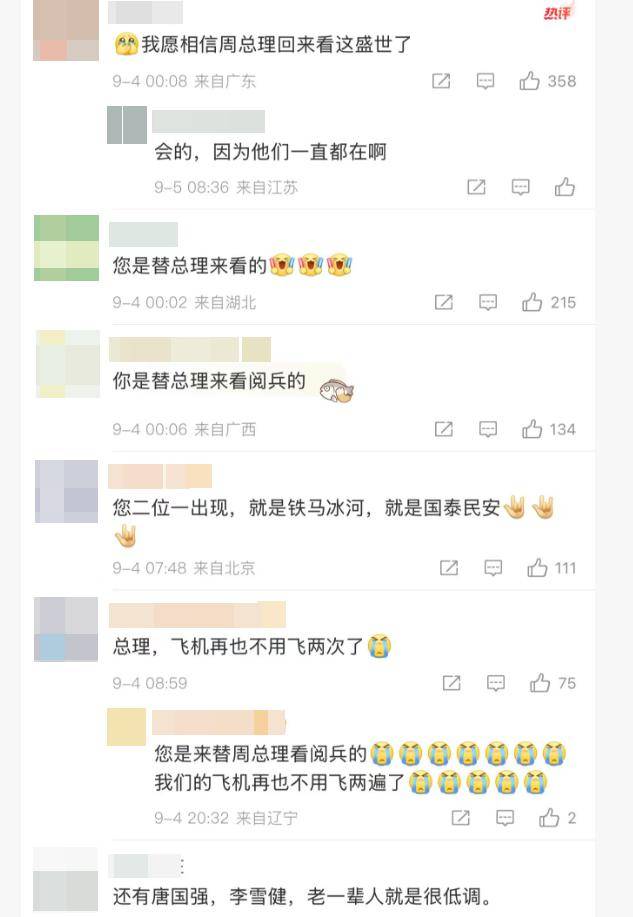This screenshot has width=633, height=917.
Task: Open avatar of the 铁马冰河 commenter
Action: pos(67,491)
